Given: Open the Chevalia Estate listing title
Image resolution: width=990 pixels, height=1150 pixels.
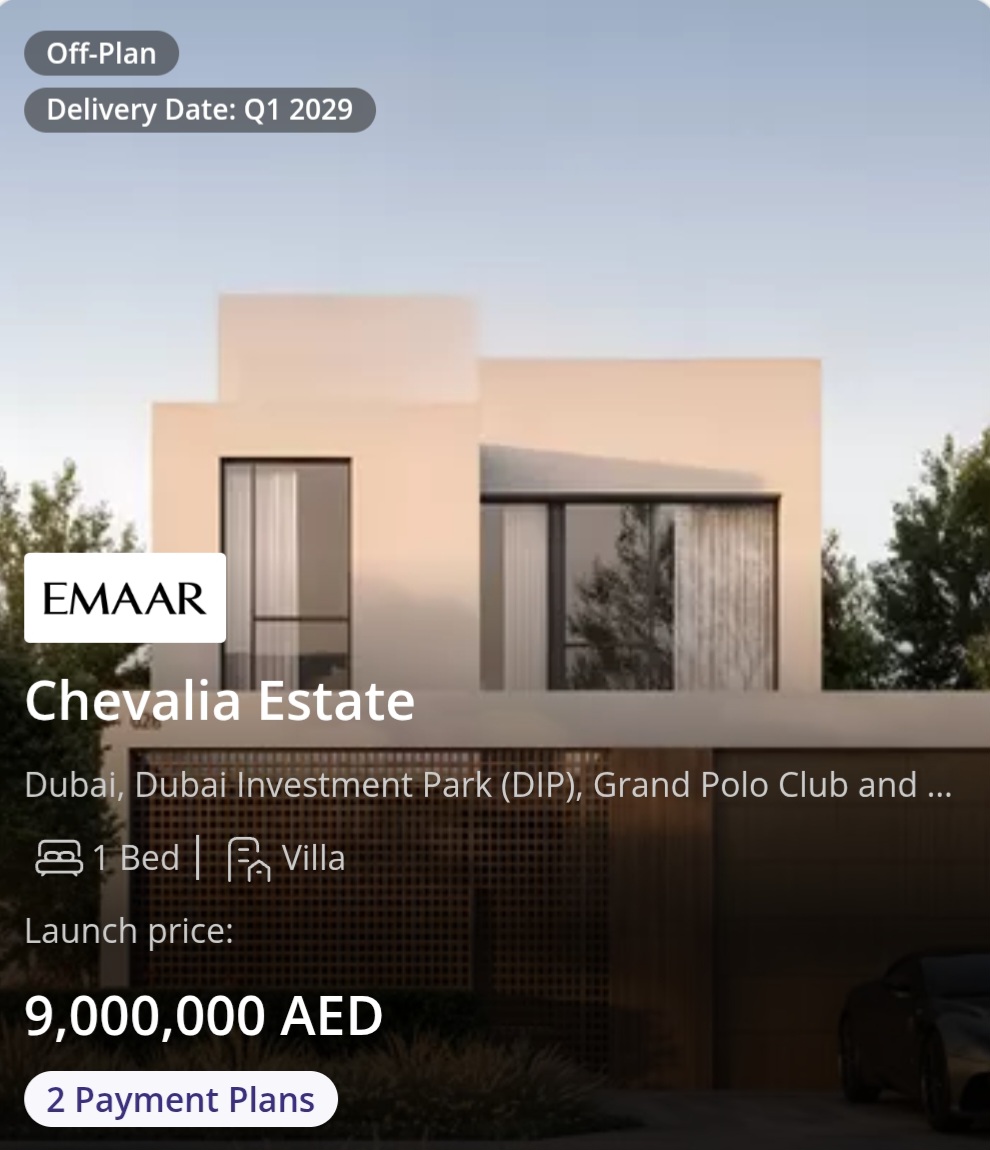Looking at the screenshot, I should pos(221,701).
